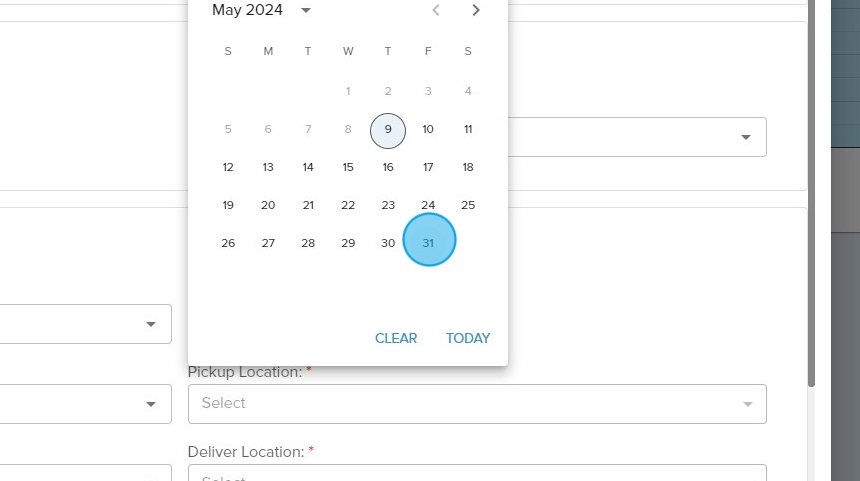Choose May 12 as the date
The image size is (860, 481).
(x=228, y=168)
